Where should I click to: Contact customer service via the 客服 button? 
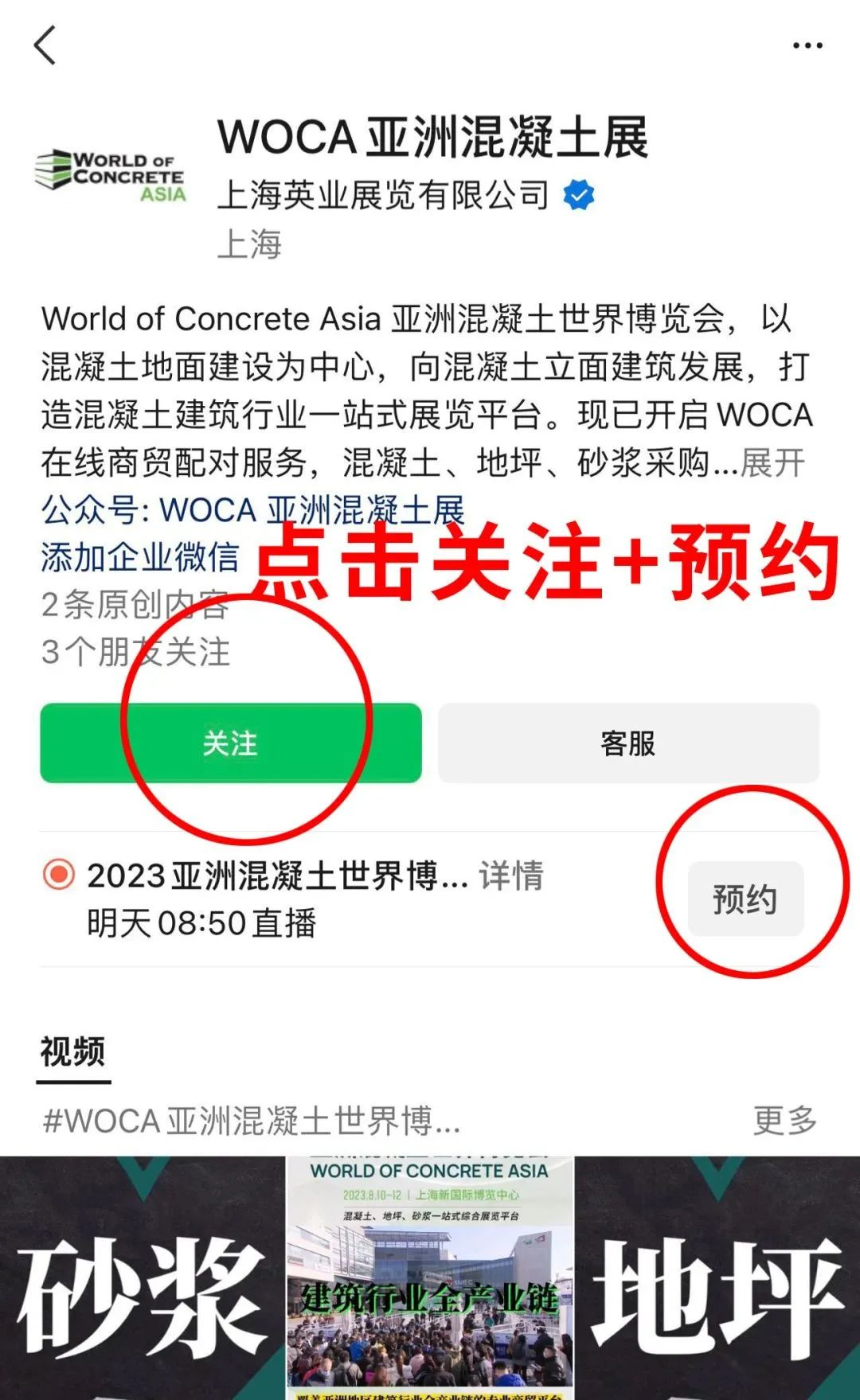628,743
